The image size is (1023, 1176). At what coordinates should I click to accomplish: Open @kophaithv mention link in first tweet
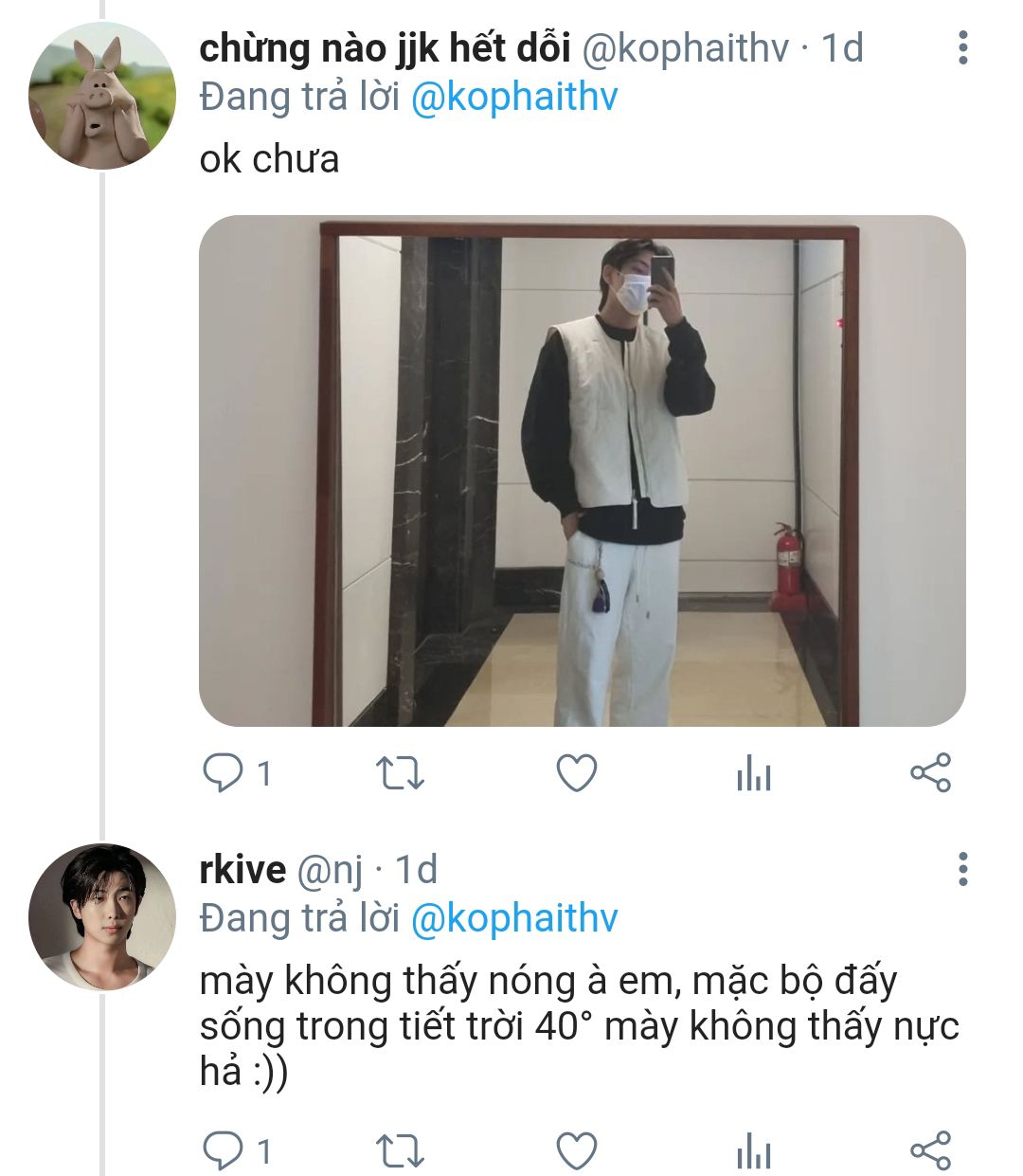point(513,97)
